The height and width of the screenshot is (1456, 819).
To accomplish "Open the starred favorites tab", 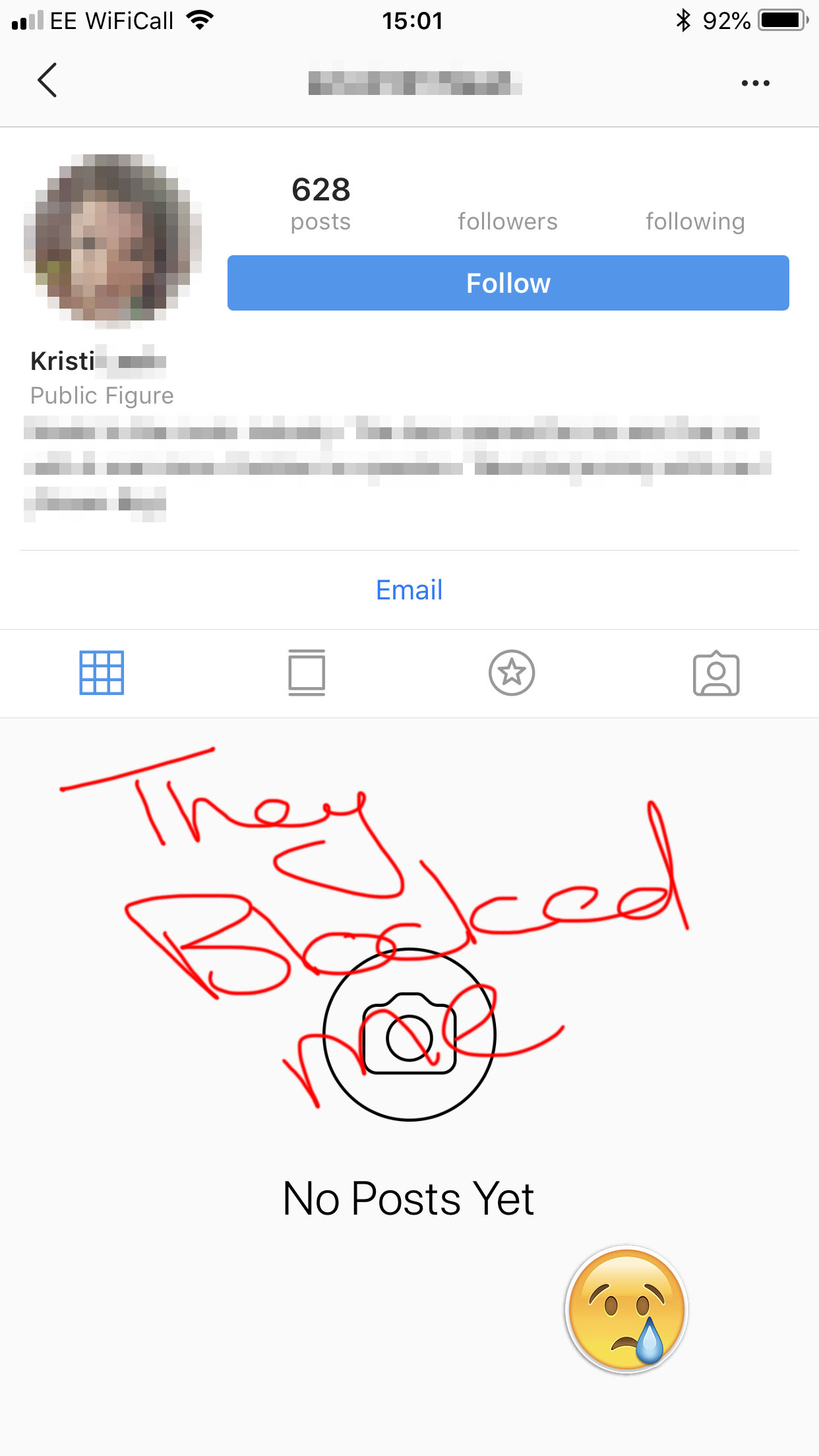I will (512, 673).
